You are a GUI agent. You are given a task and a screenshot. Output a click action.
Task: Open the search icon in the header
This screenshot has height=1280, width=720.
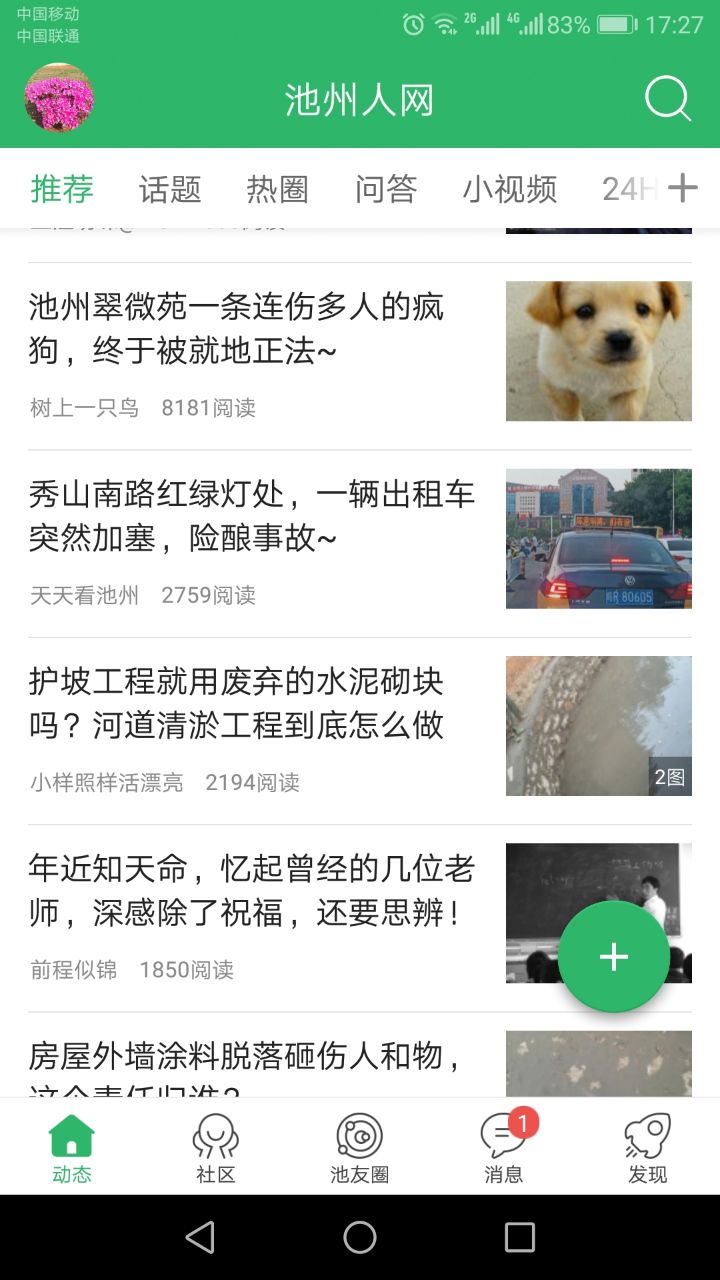tap(668, 100)
